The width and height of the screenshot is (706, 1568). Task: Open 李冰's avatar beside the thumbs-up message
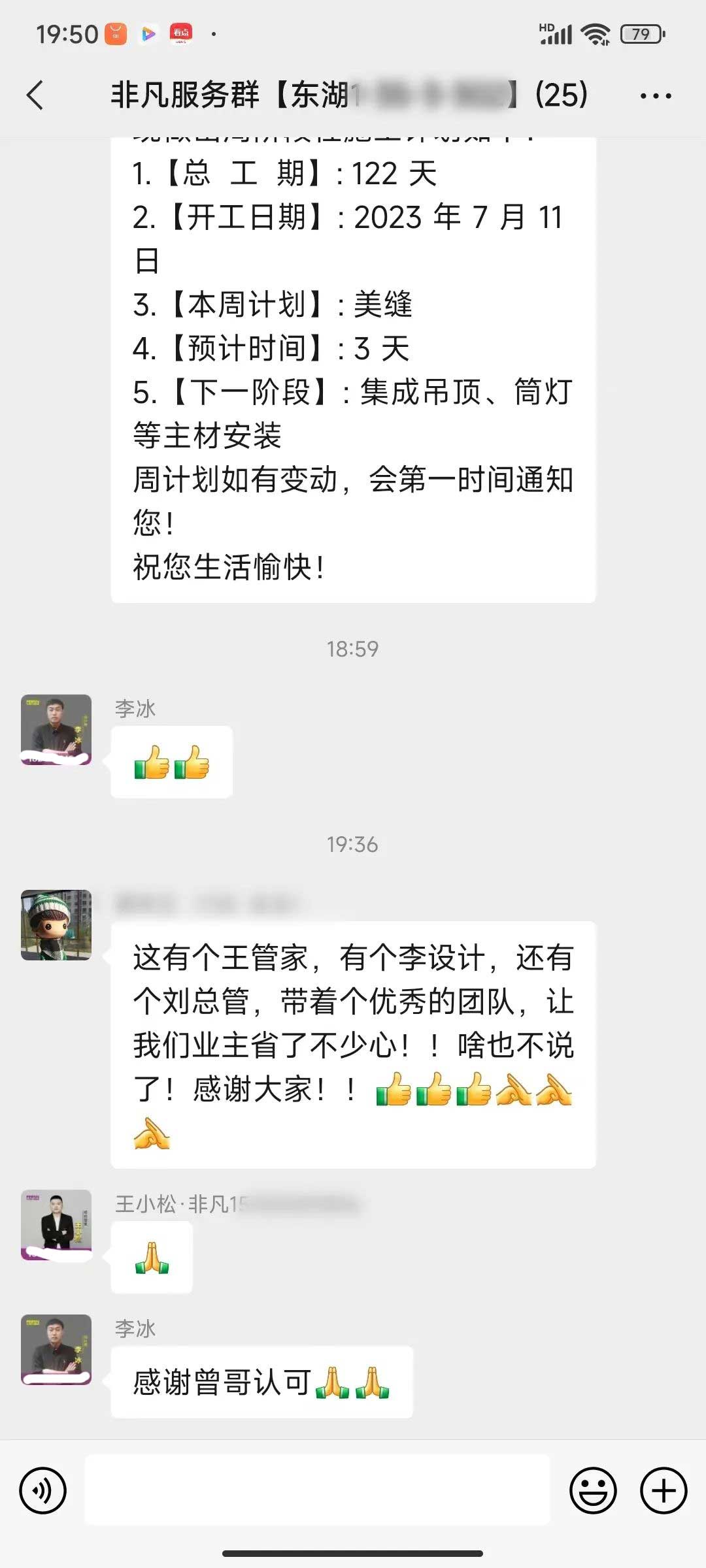tap(56, 729)
